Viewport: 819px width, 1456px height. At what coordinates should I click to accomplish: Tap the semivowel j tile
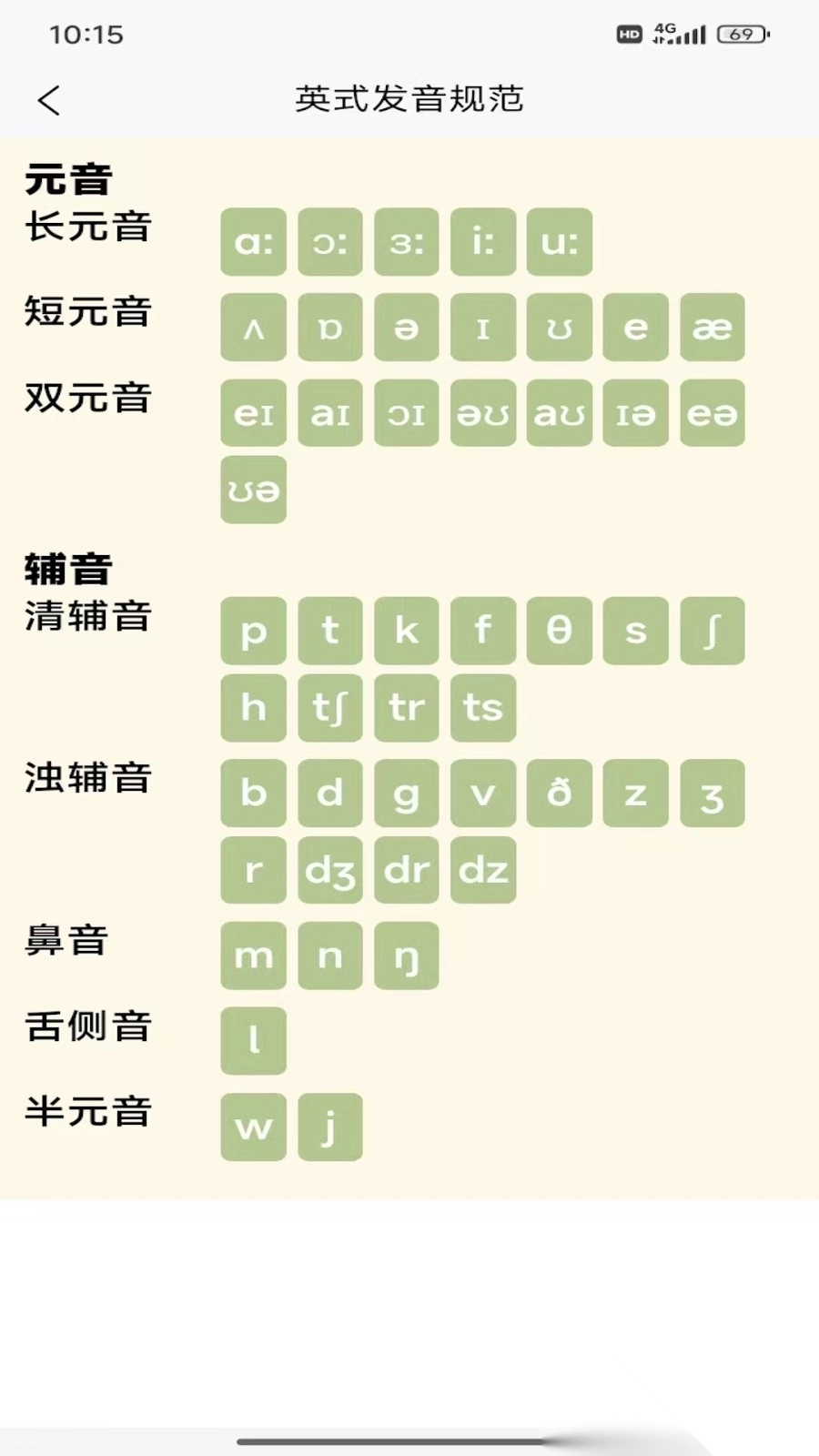pyautogui.click(x=329, y=1127)
